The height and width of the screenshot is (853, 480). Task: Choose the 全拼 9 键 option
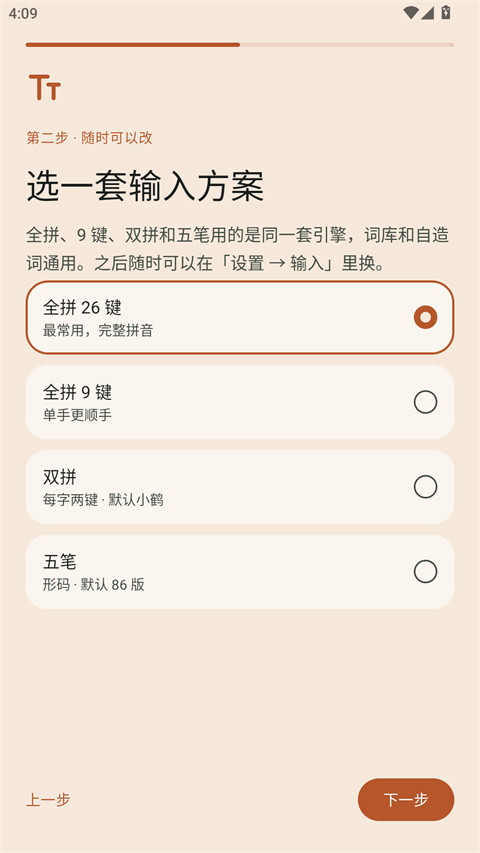(239, 402)
